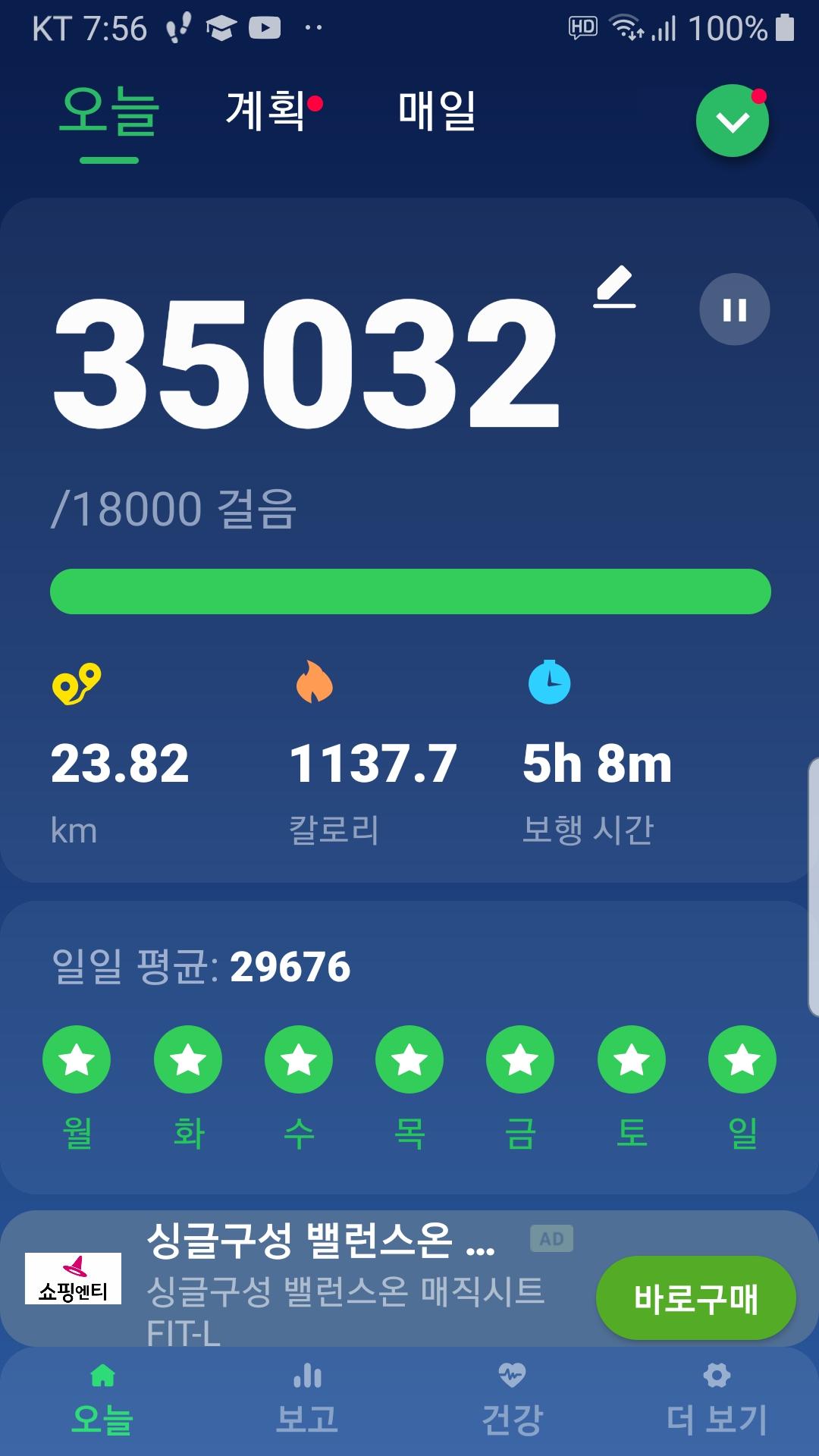Tap the 바로구매 ad button
Image resolution: width=819 pixels, height=1456 pixels.
(695, 1298)
